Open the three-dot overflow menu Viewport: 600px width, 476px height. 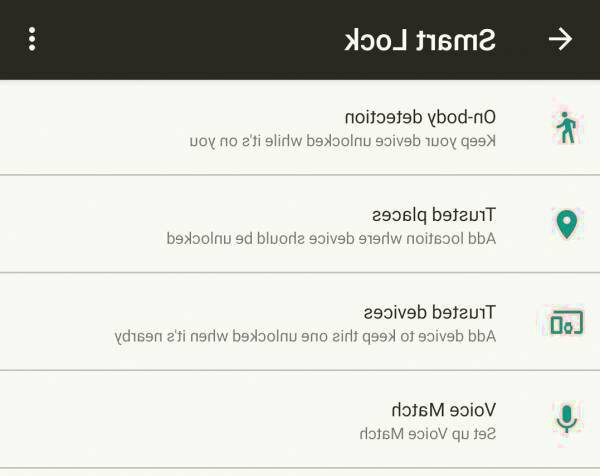point(33,39)
